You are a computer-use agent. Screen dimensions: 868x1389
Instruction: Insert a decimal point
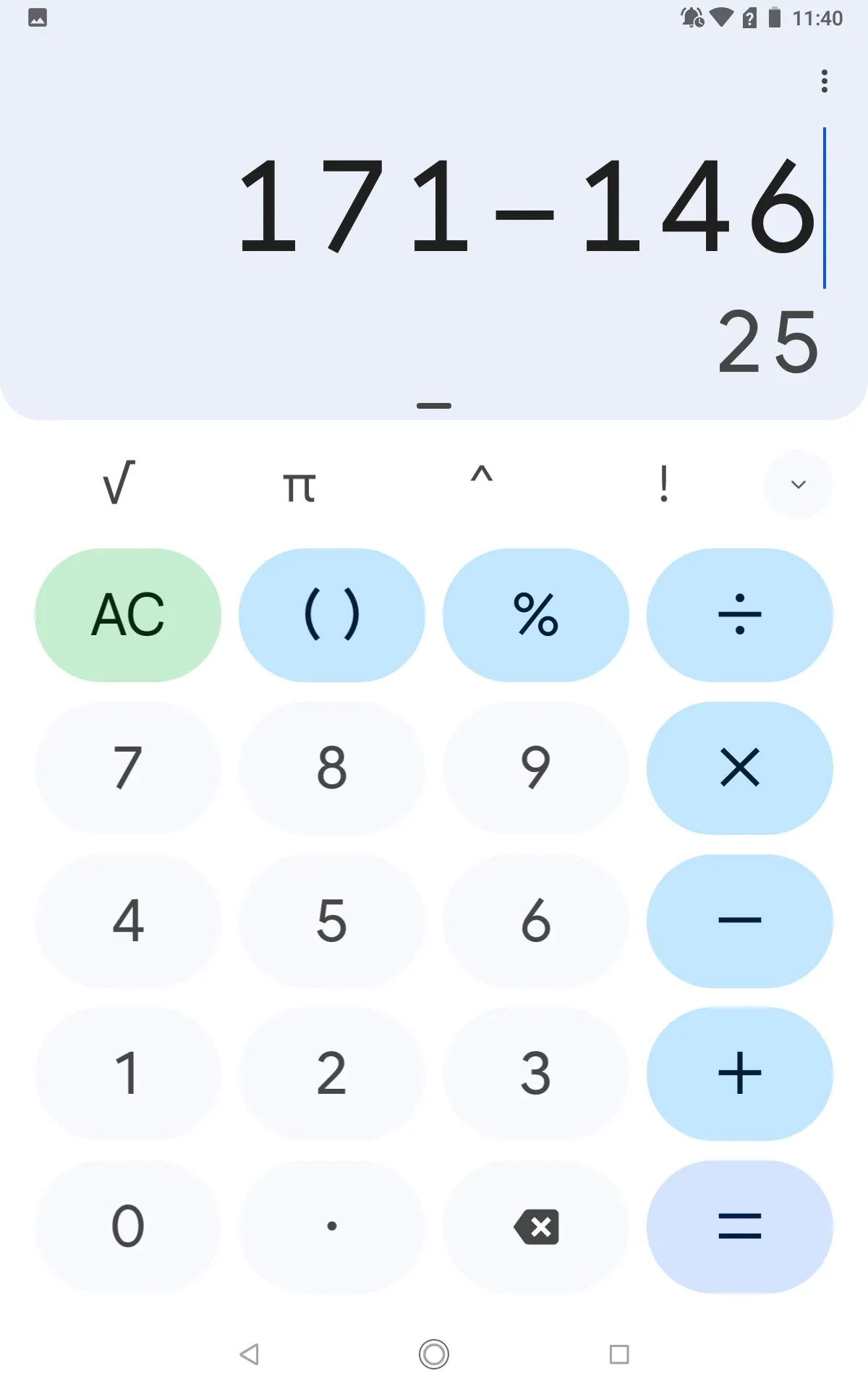(332, 1226)
